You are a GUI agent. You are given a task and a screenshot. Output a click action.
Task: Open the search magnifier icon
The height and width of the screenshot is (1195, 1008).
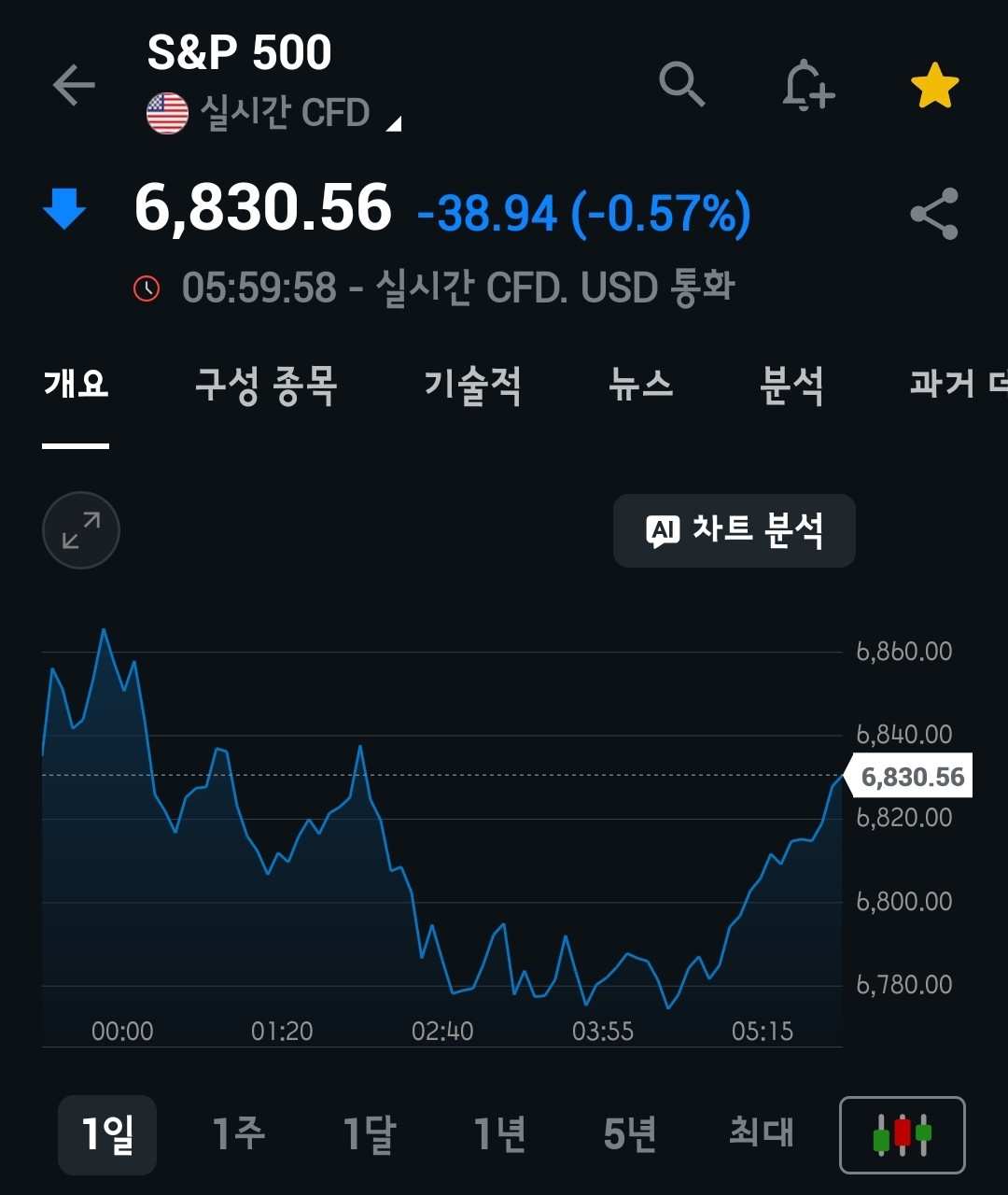coord(682,86)
